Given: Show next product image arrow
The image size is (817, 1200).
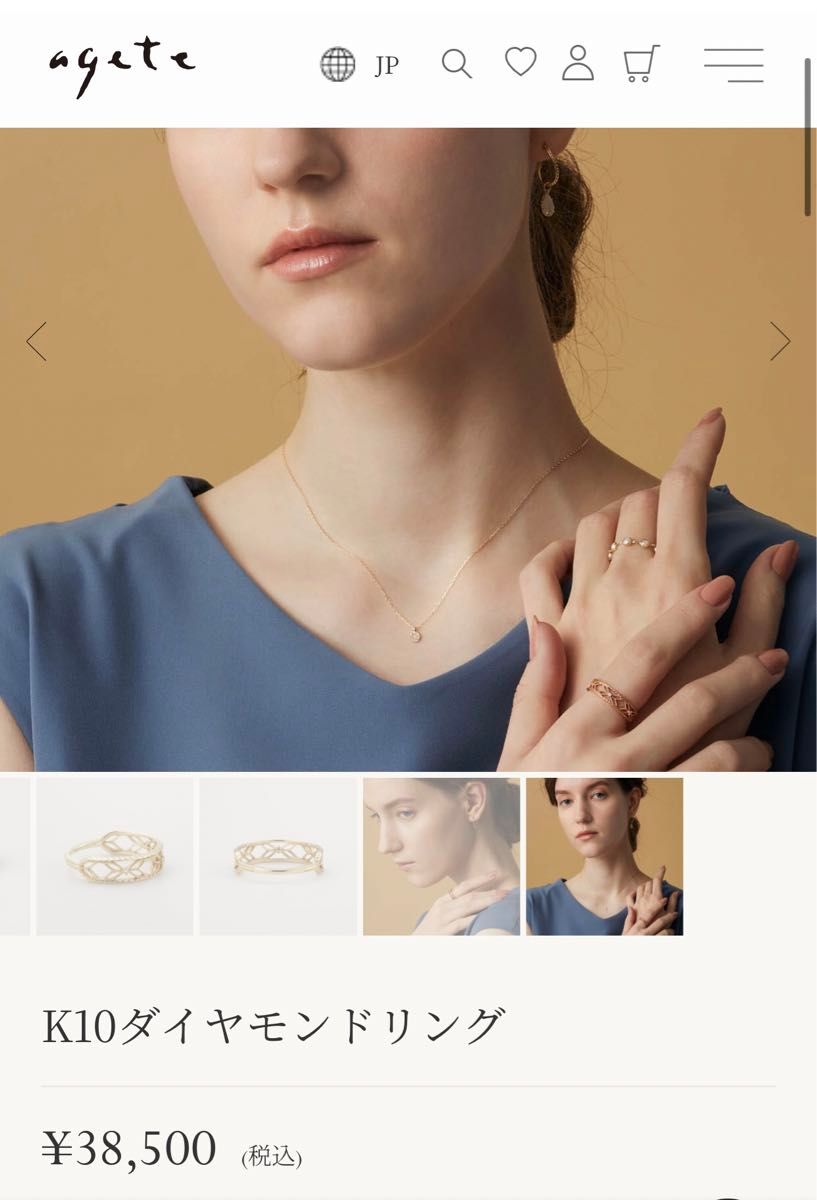Looking at the screenshot, I should [x=780, y=342].
